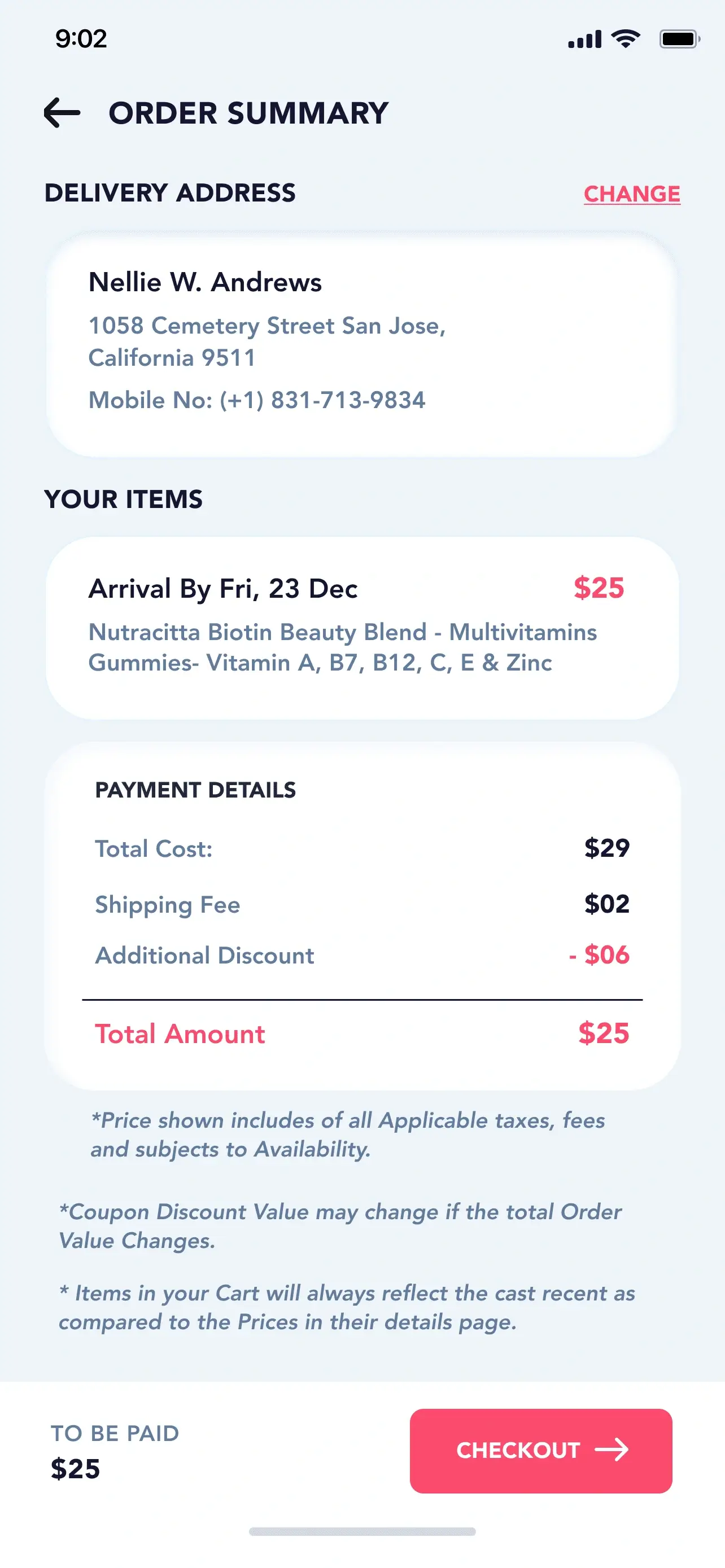This screenshot has height=1568, width=725.
Task: Proceed with the CHECKOUT button
Action: click(x=540, y=1450)
